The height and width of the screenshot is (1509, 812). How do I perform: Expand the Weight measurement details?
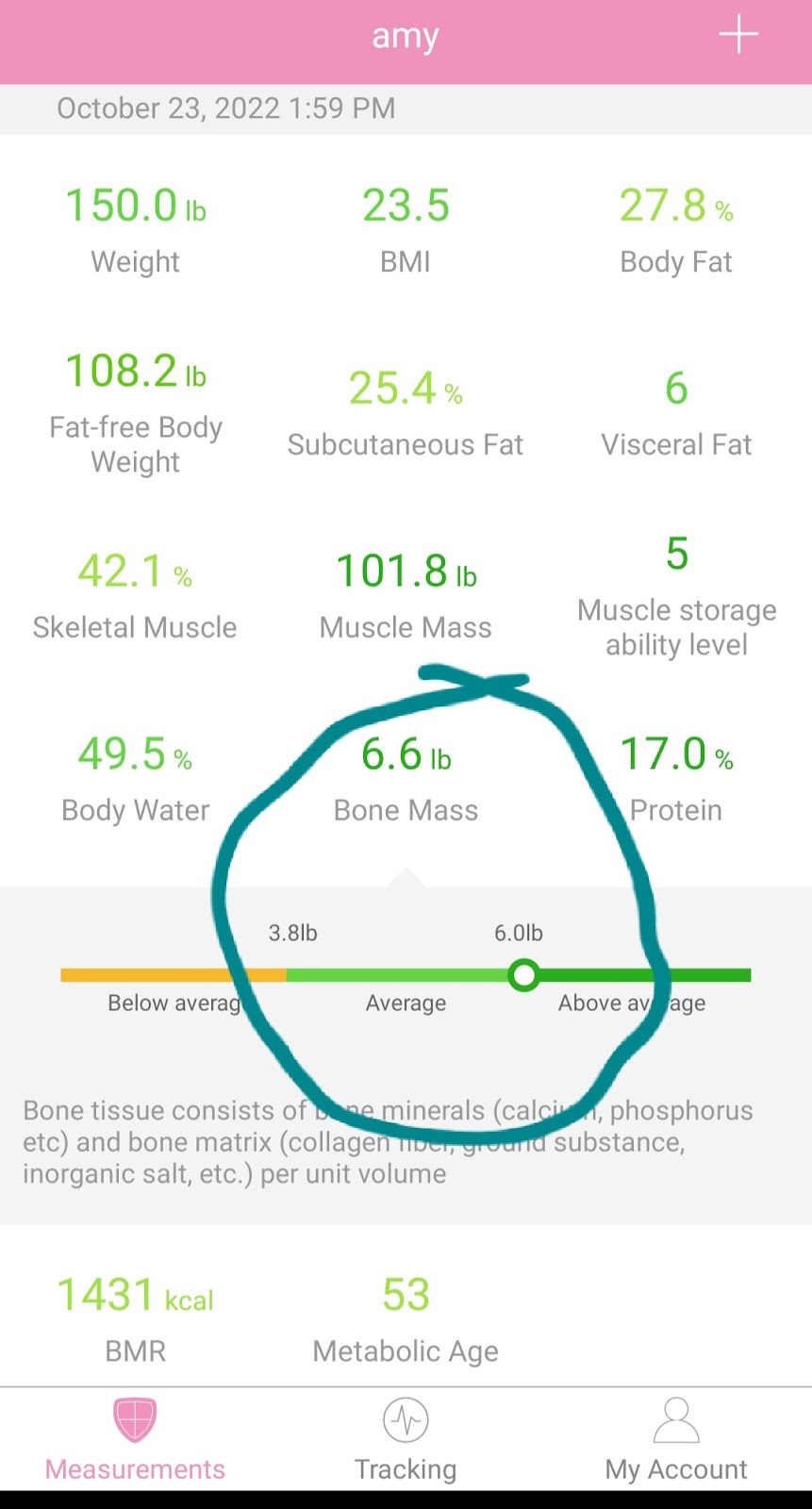tap(135, 229)
